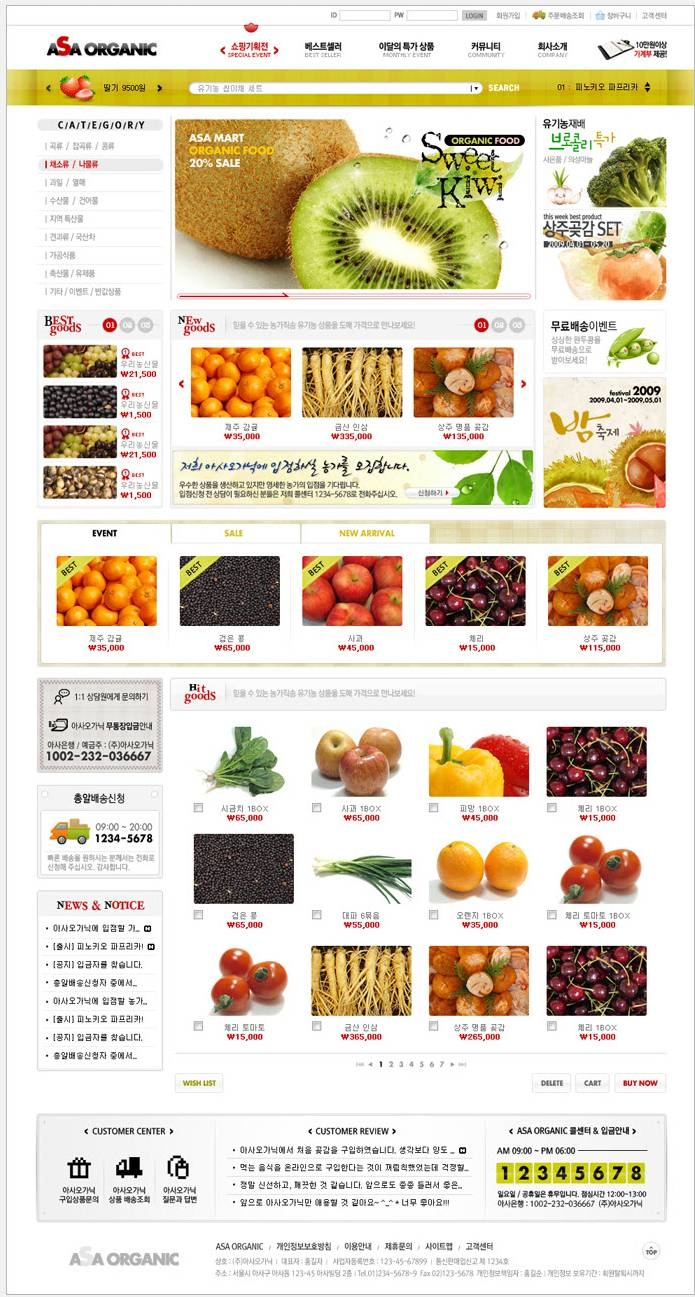
Task: Go to page 2 of Hit goods
Action: (x=391, y=1064)
